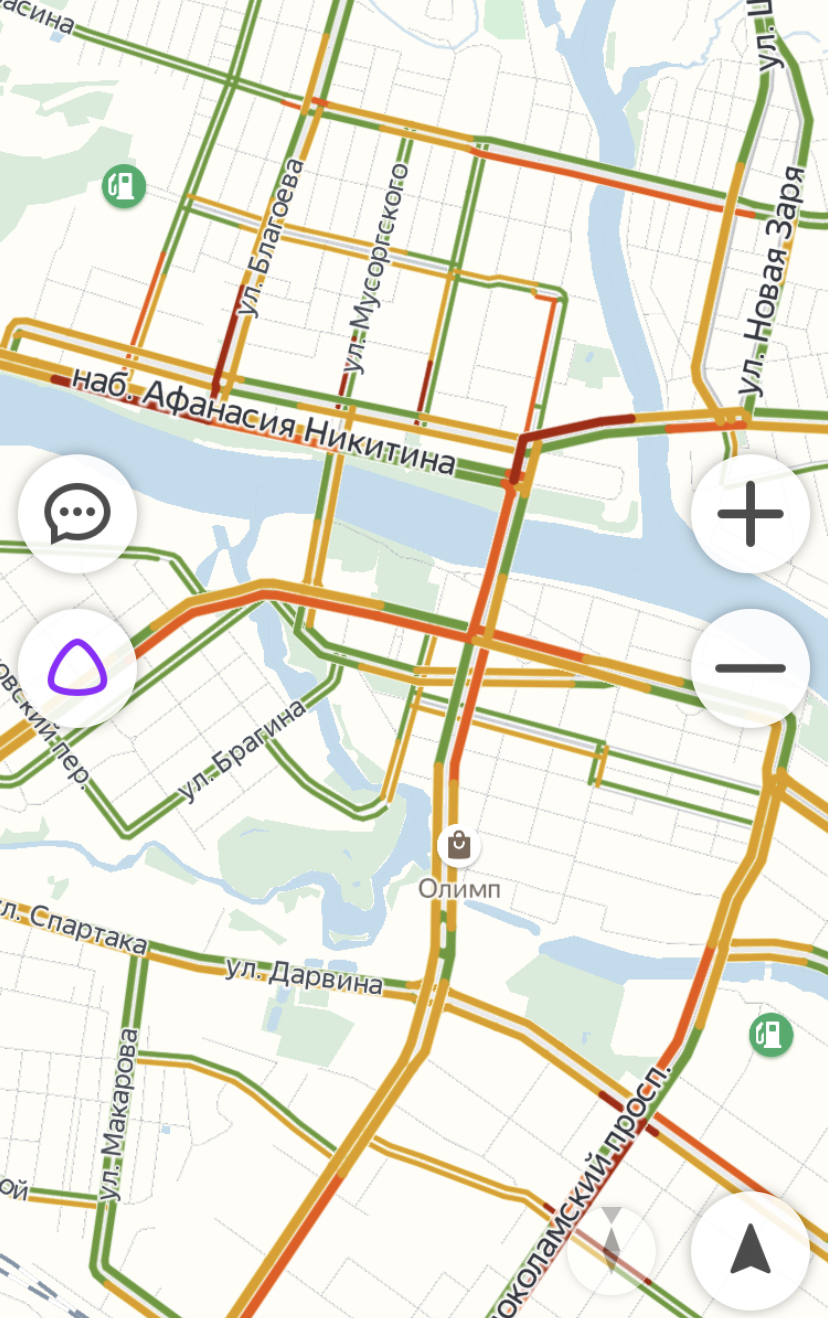Screen dimensions: 828x1318
Task: Zoom out of the map
Action: coord(750,668)
